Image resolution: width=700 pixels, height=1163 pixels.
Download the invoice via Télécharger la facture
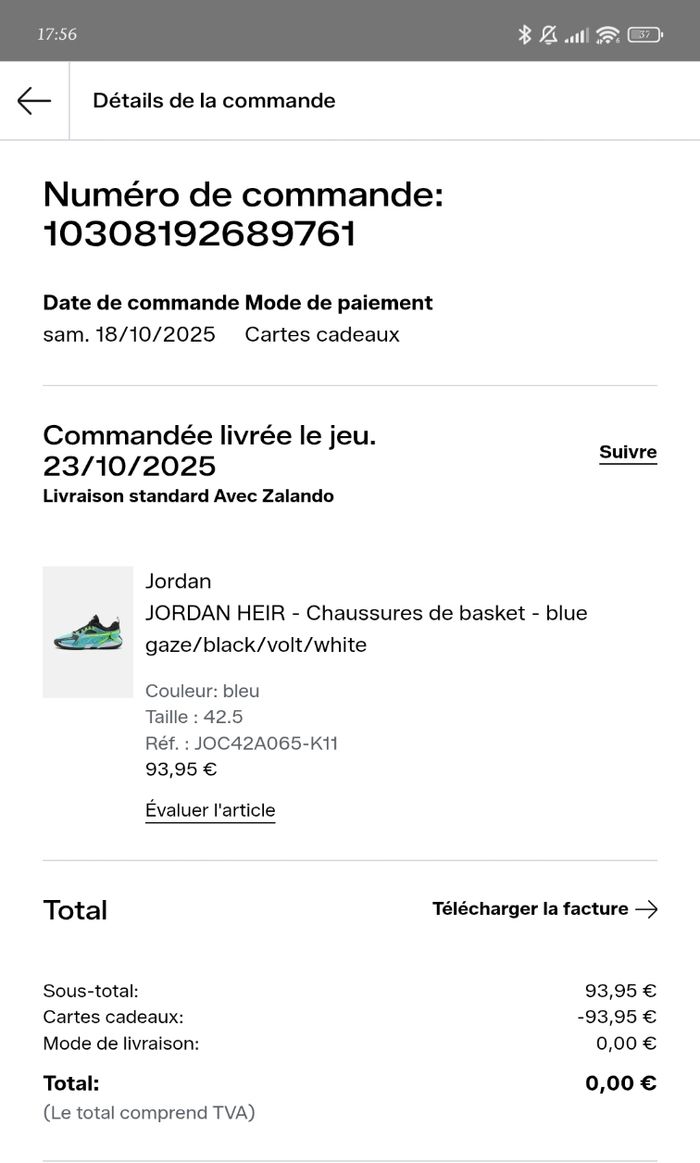[x=544, y=909]
